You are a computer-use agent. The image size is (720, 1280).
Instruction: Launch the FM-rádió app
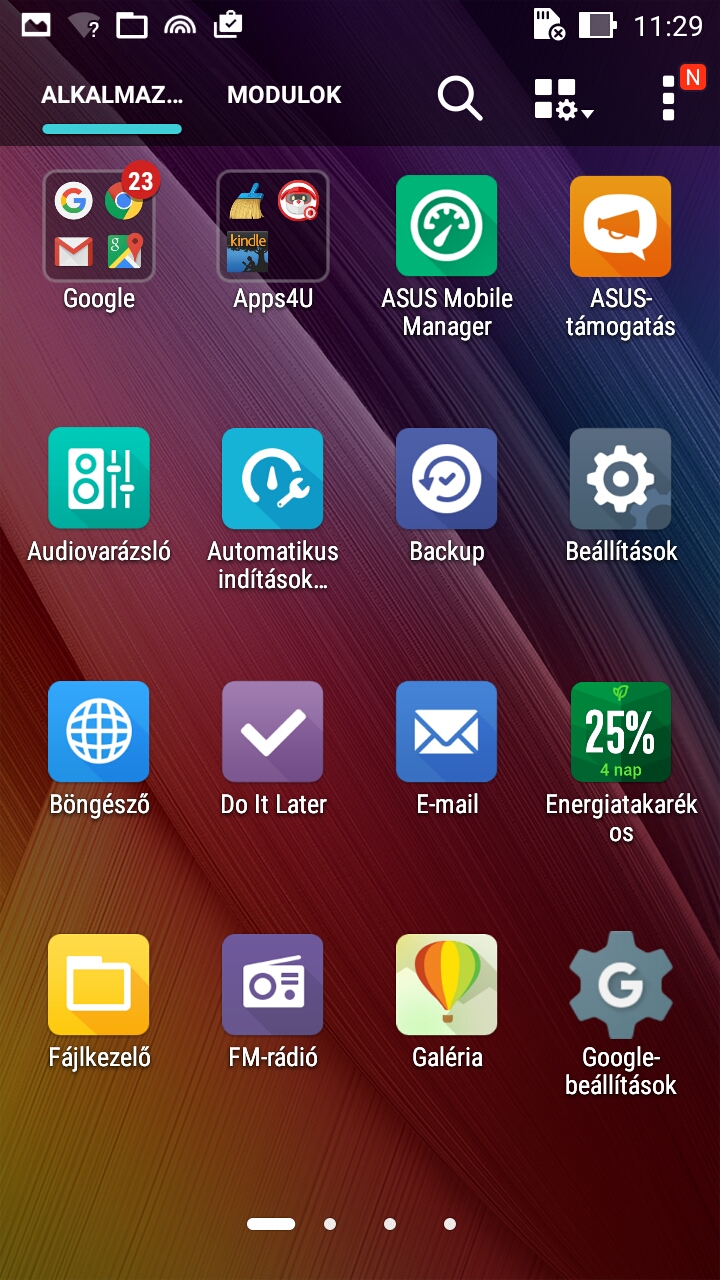point(273,984)
